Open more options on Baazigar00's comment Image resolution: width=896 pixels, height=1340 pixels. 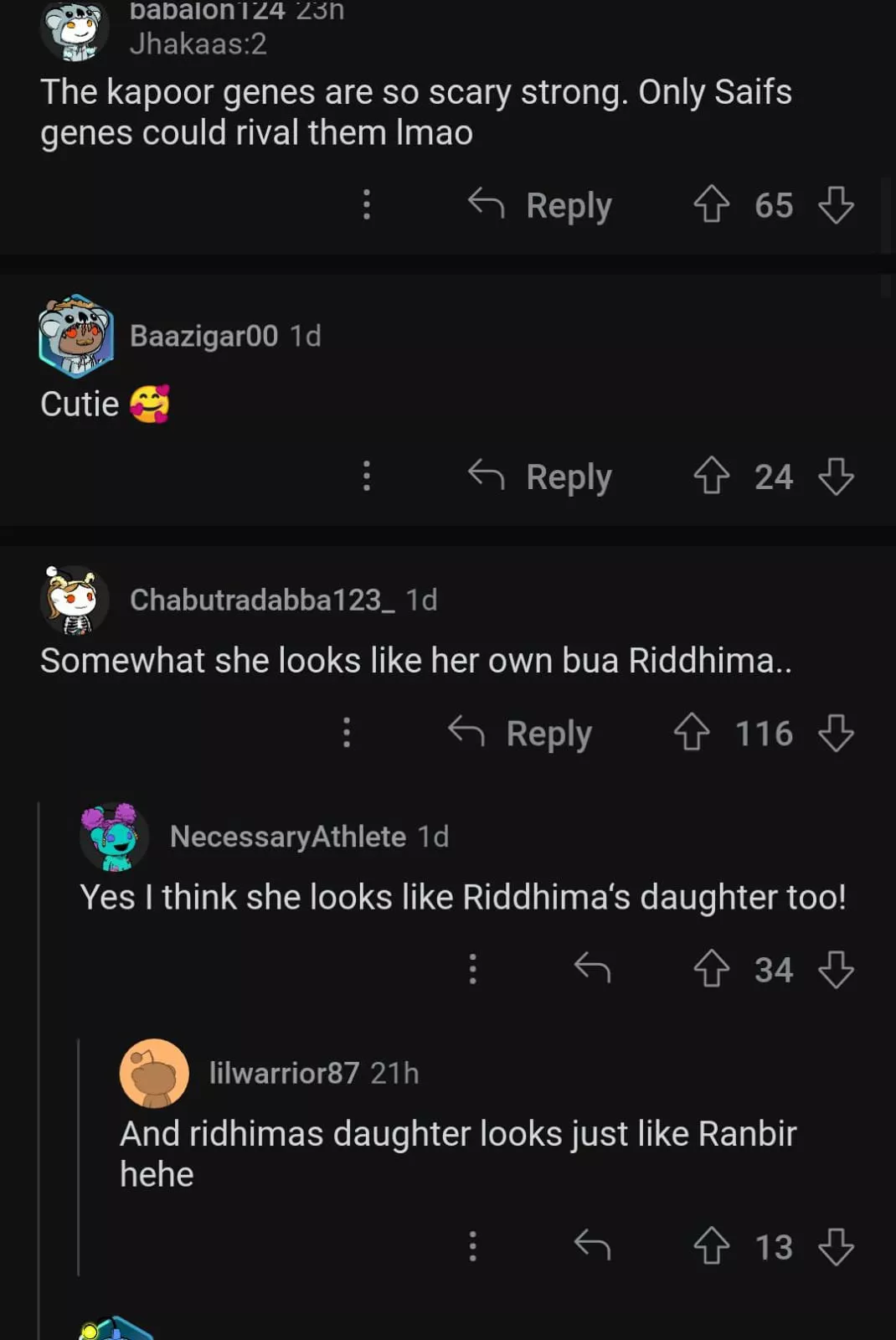point(366,477)
